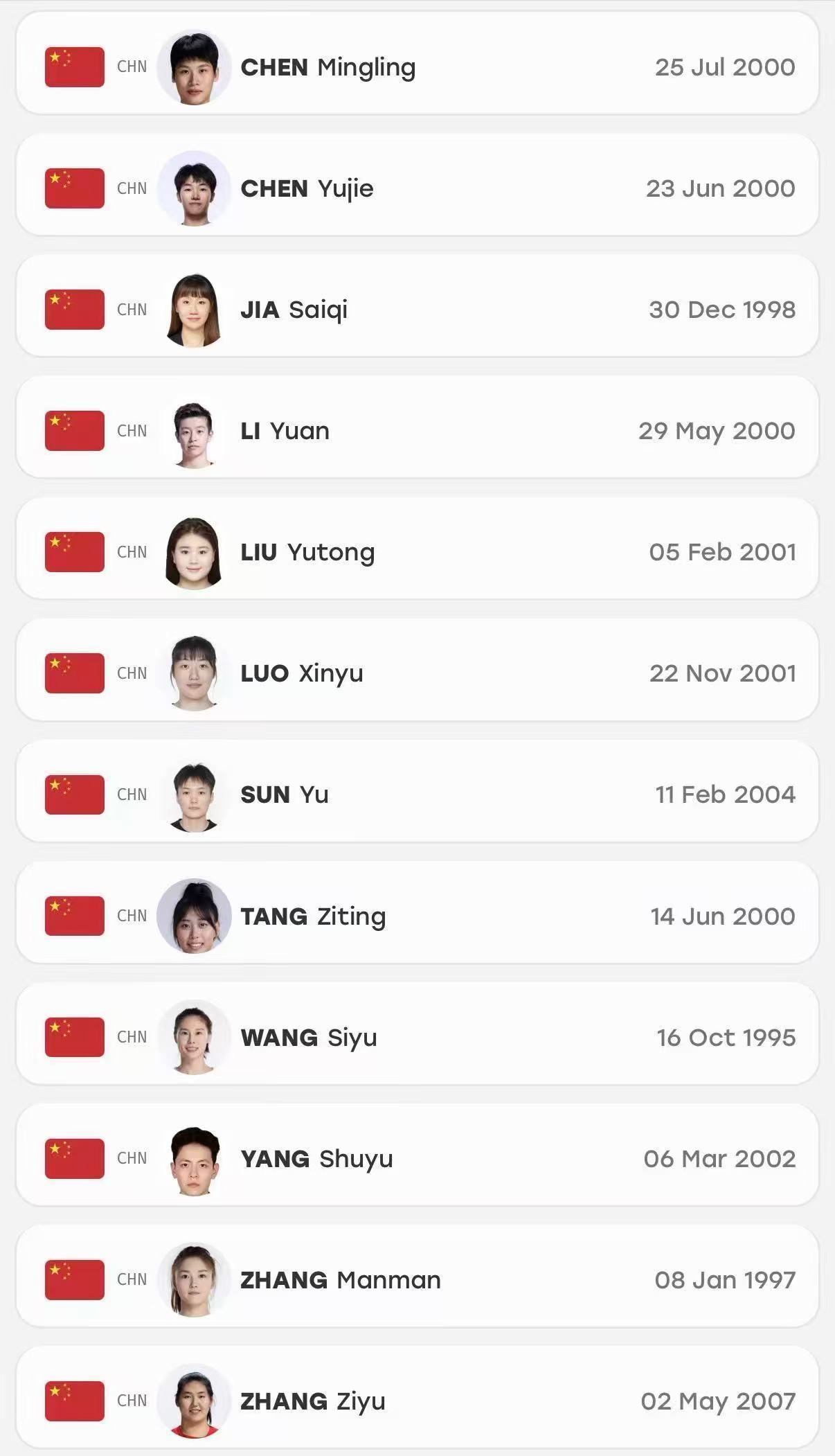Tap the LIU Yutong row

pos(417,551)
